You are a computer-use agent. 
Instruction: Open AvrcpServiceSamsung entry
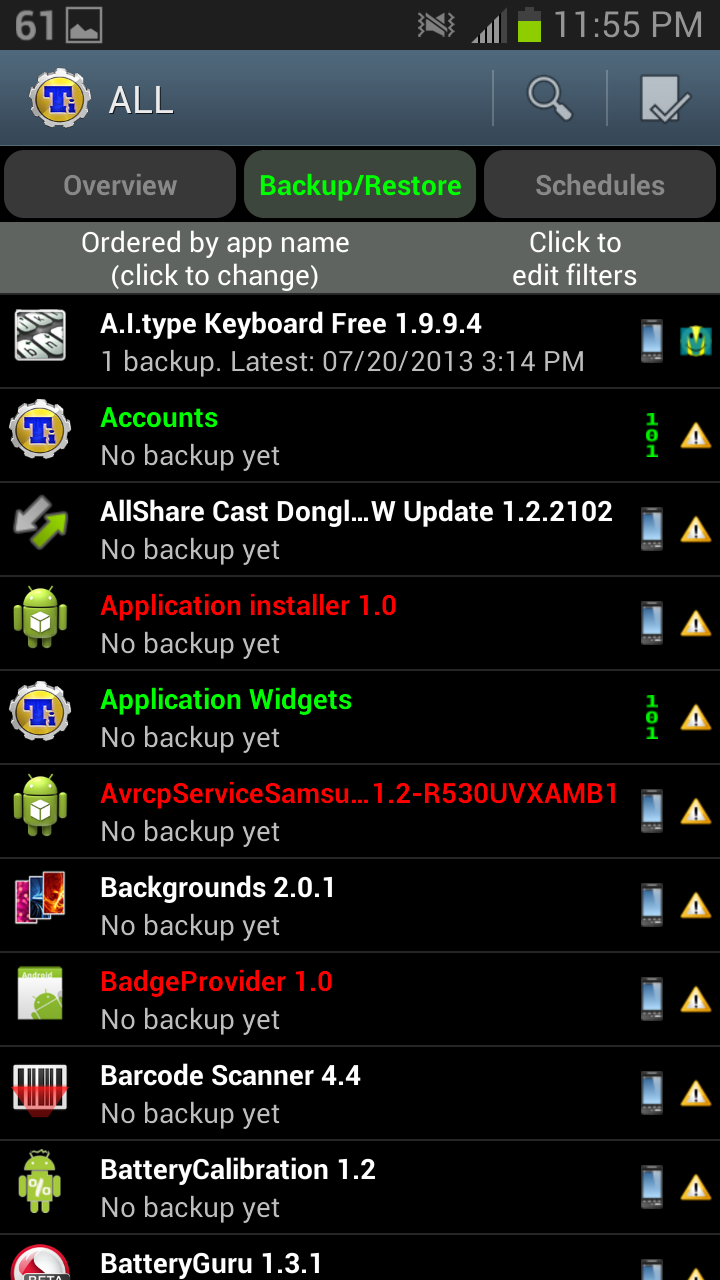[x=360, y=811]
